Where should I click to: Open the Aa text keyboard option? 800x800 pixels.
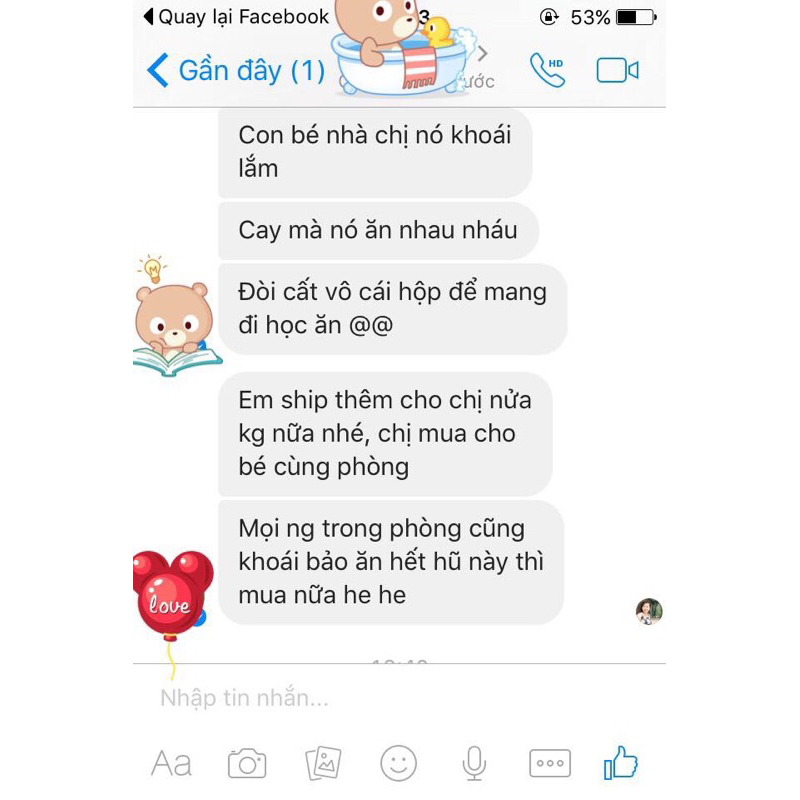[171, 764]
